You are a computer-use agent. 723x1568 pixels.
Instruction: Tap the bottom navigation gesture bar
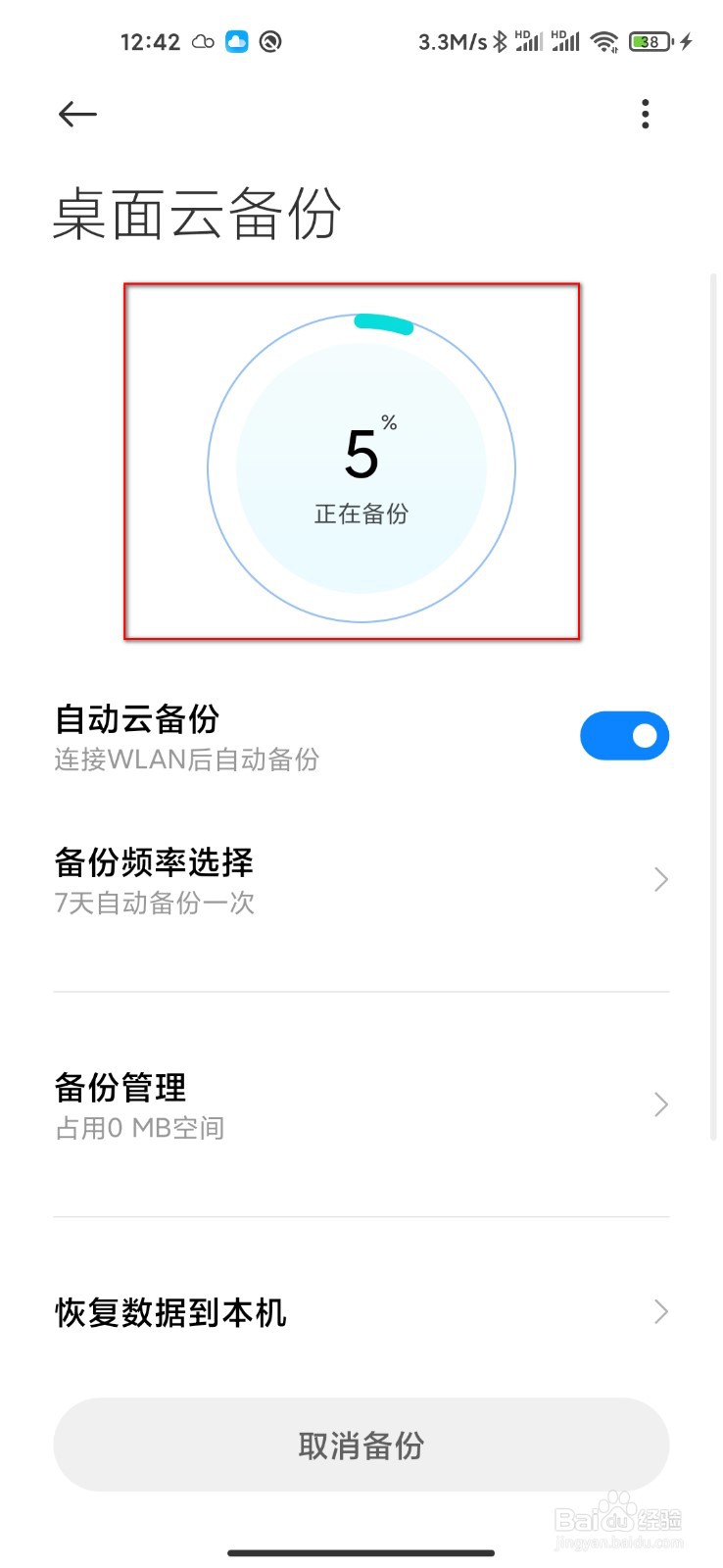(361, 1552)
